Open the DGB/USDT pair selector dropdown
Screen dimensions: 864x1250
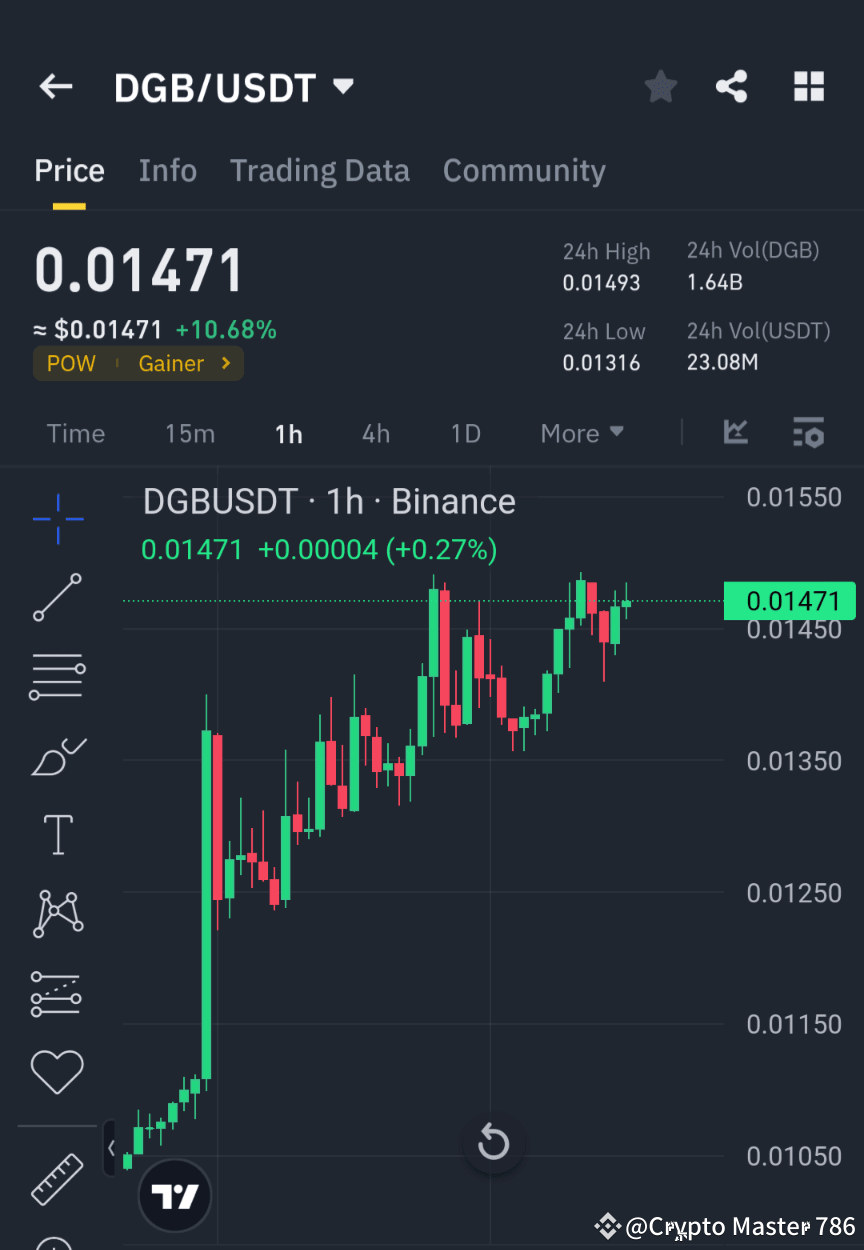click(x=342, y=87)
